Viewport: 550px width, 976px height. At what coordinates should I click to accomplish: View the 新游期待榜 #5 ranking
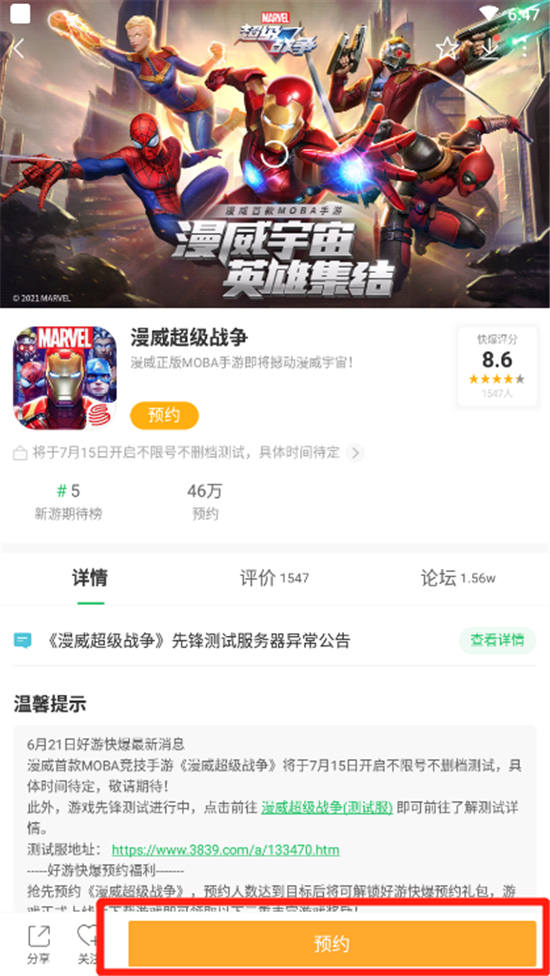(68, 502)
